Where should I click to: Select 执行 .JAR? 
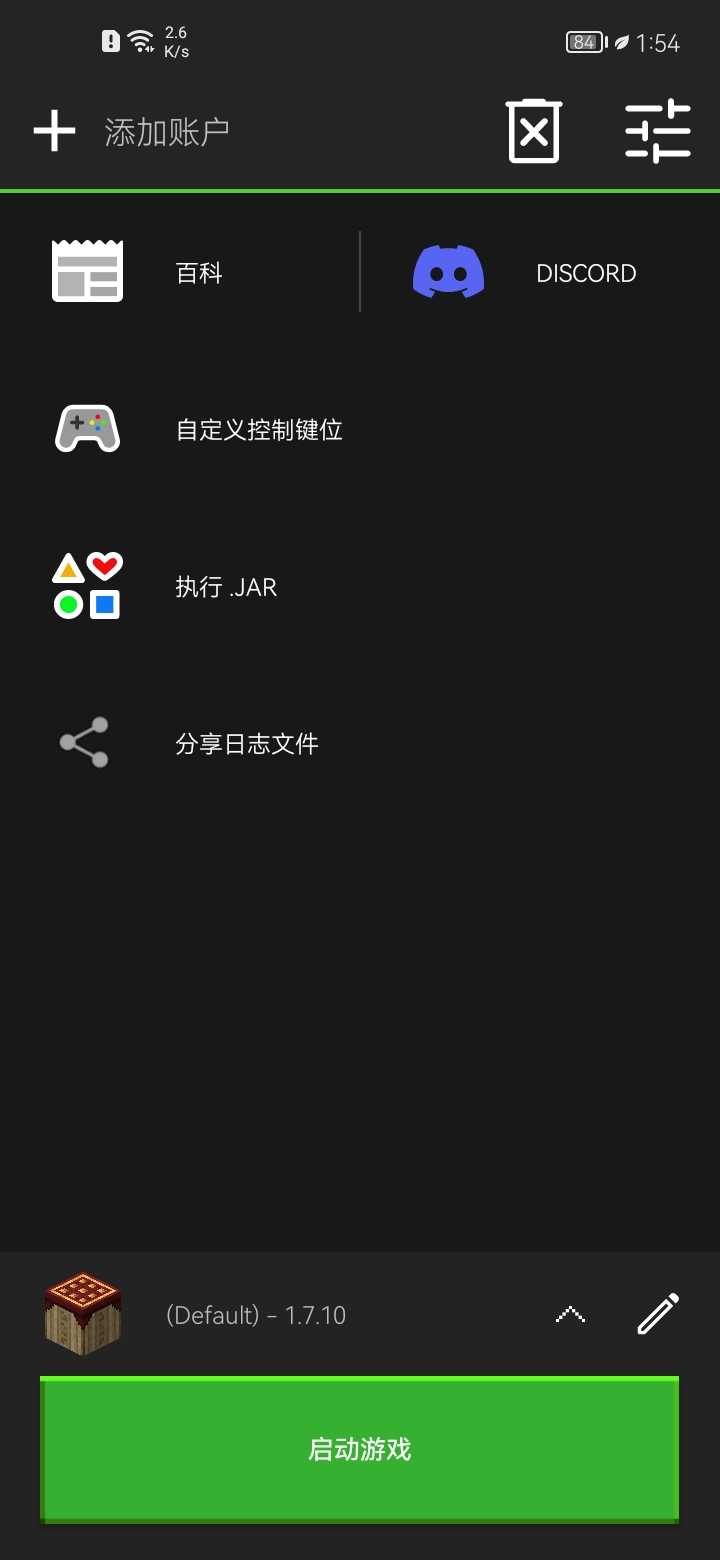coord(360,587)
